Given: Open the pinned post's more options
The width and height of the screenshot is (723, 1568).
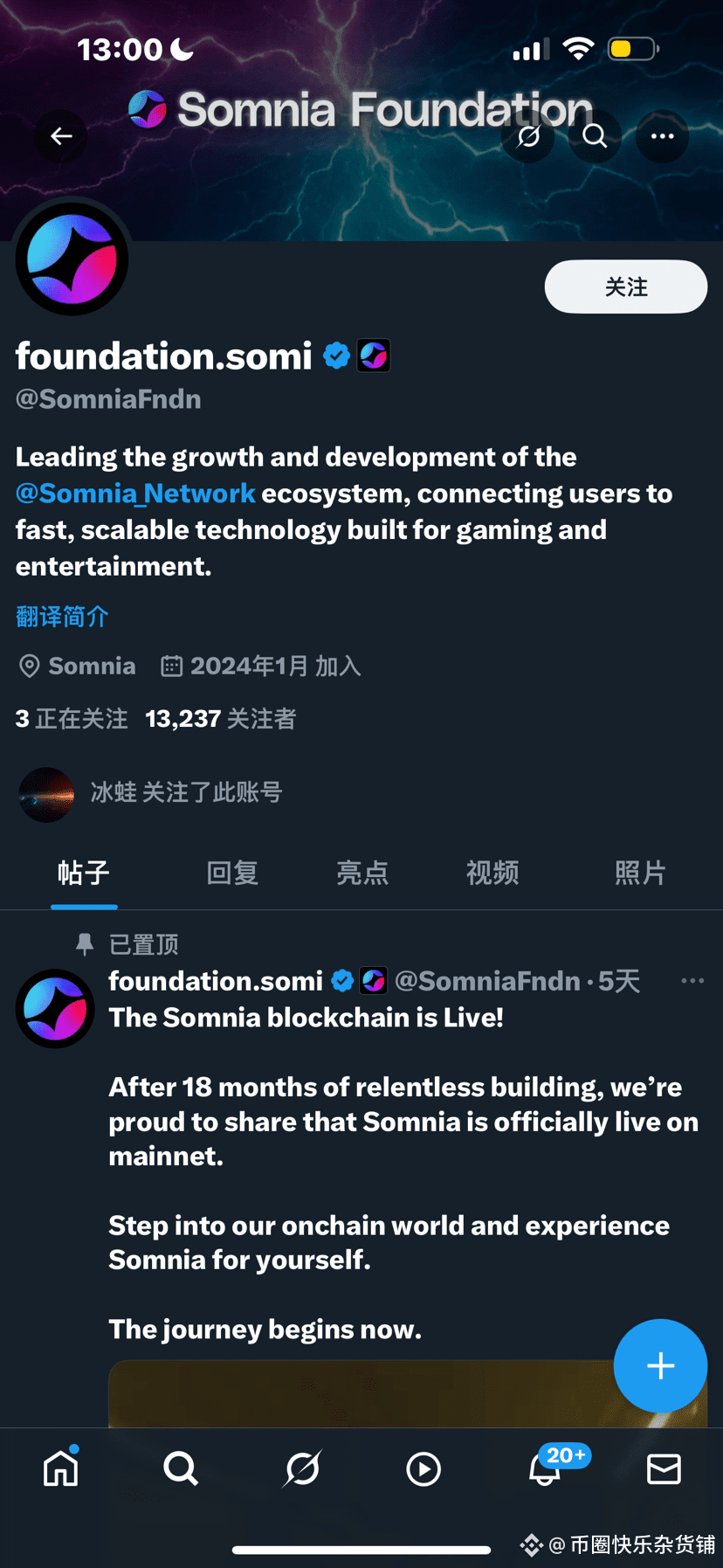Looking at the screenshot, I should 692,981.
